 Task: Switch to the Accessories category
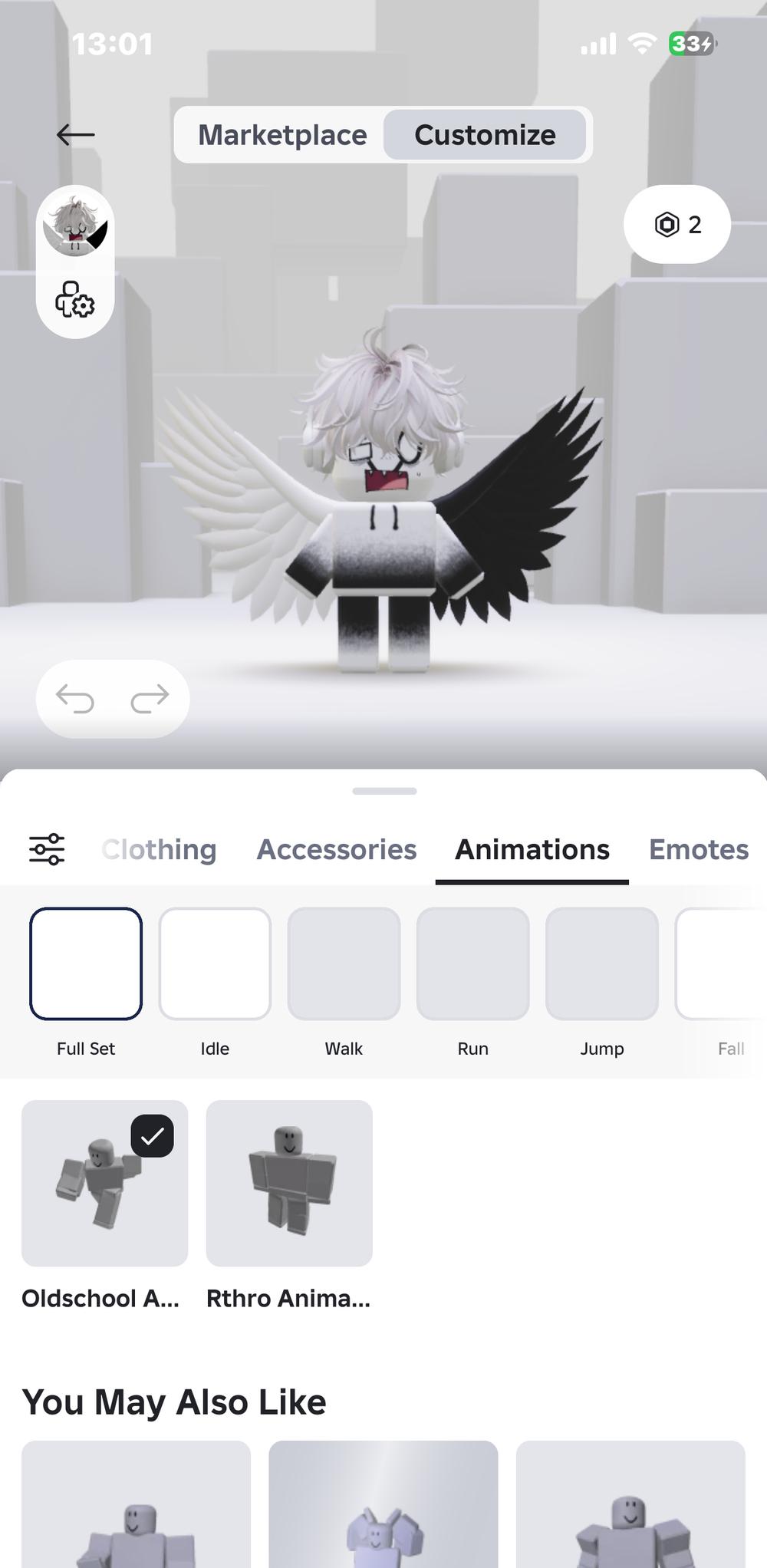coord(337,849)
